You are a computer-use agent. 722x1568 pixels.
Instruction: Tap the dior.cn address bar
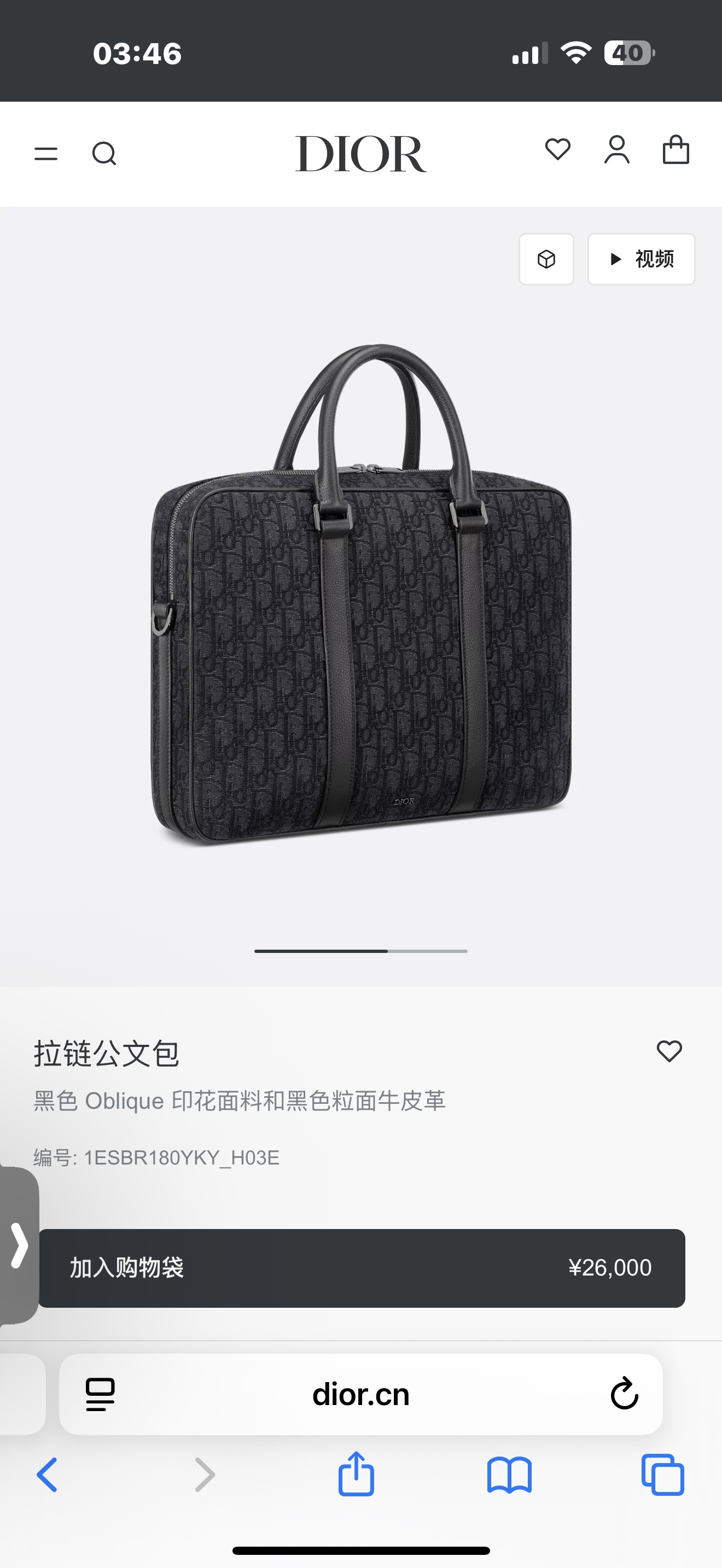tap(360, 1394)
